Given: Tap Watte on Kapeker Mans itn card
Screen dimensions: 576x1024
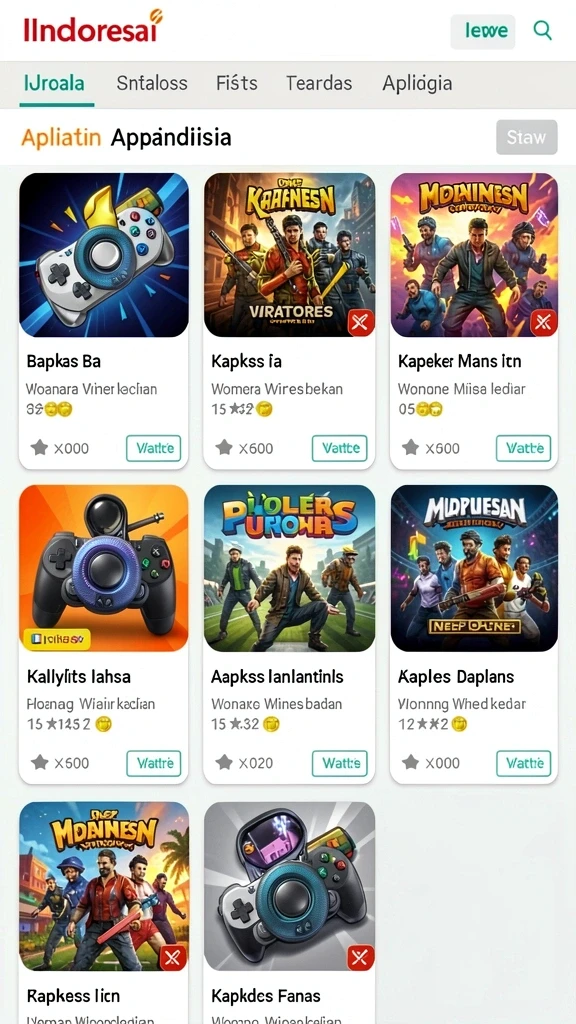Looking at the screenshot, I should (524, 448).
